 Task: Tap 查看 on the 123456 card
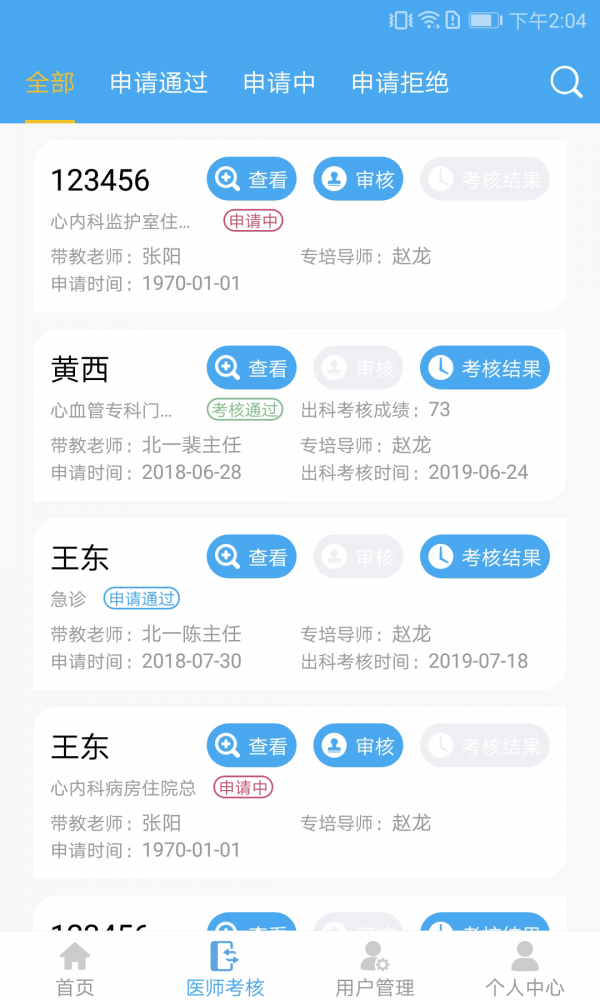pyautogui.click(x=252, y=179)
